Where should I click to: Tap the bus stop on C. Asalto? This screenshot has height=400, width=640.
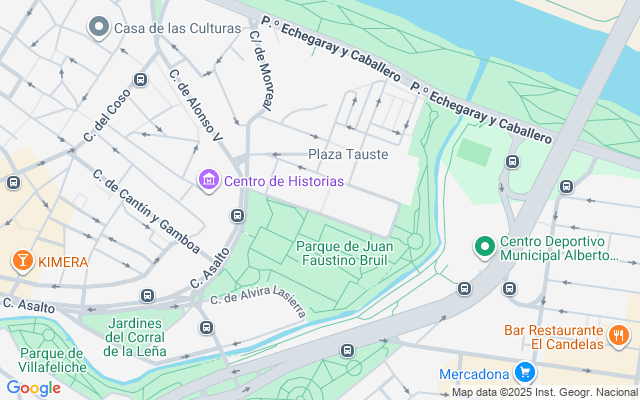pyautogui.click(x=237, y=215)
